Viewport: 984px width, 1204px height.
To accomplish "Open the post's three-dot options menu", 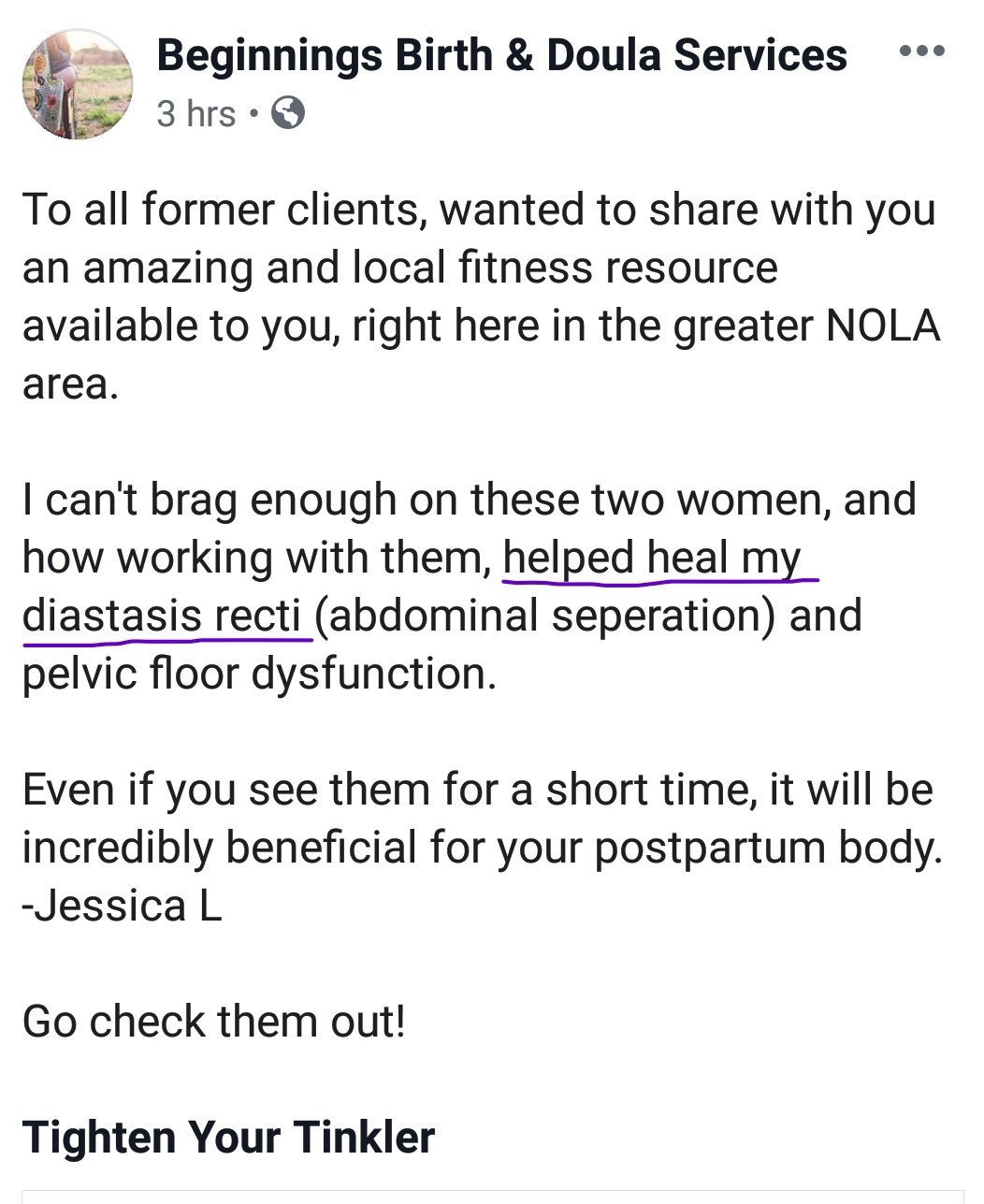I will pyautogui.click(x=921, y=51).
